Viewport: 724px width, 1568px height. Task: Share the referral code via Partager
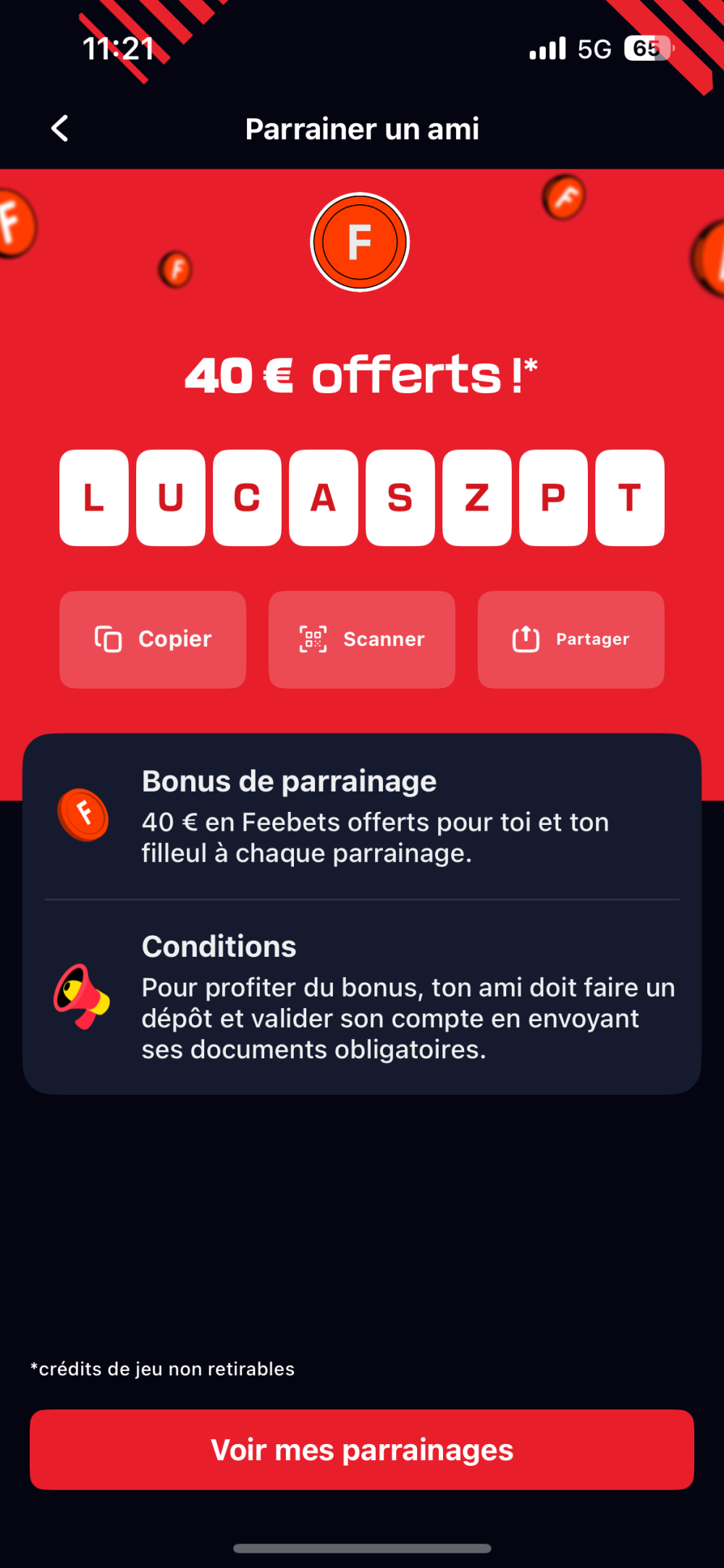571,640
